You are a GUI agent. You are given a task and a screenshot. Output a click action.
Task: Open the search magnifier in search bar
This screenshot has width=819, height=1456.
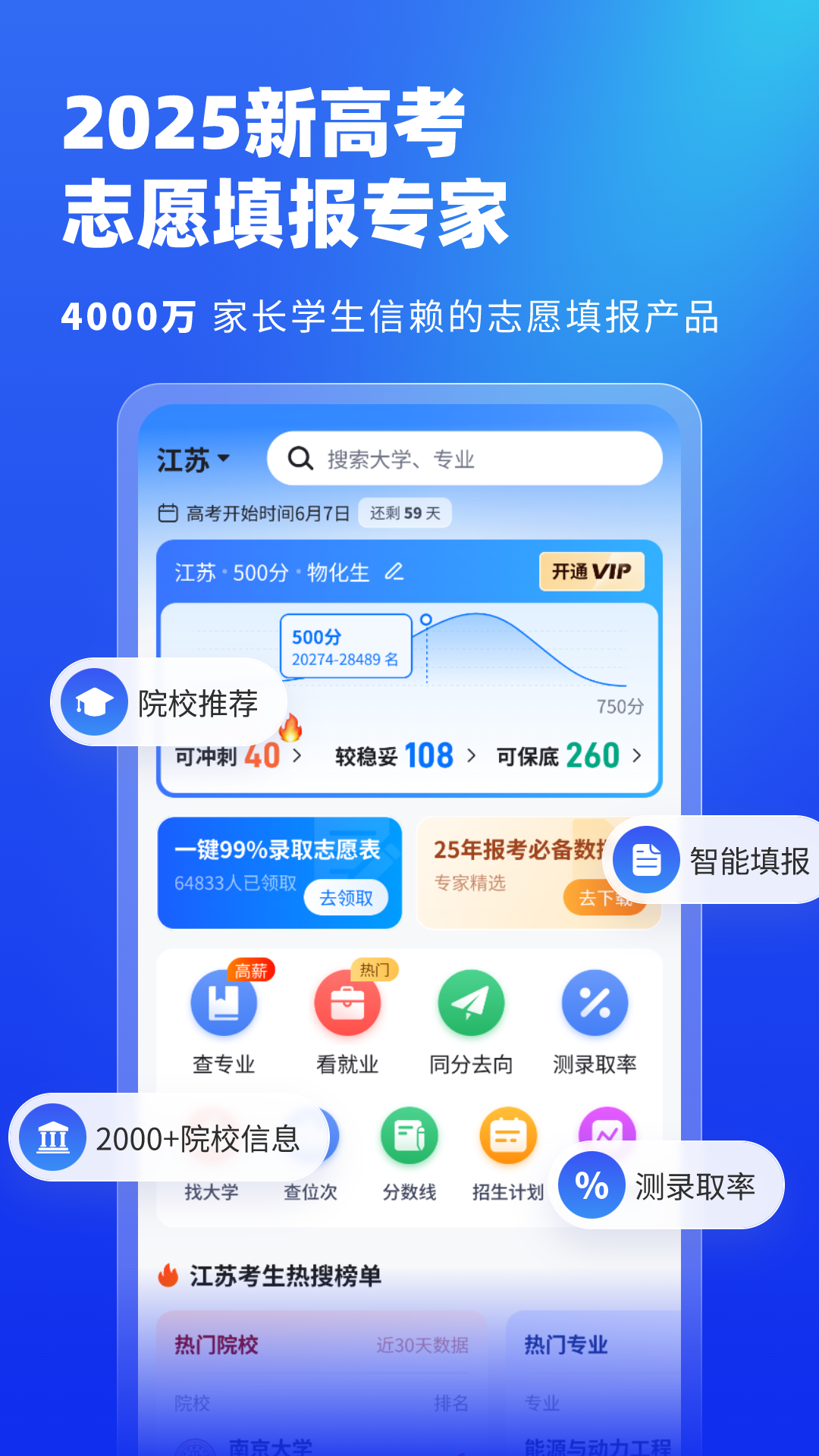coord(301,458)
